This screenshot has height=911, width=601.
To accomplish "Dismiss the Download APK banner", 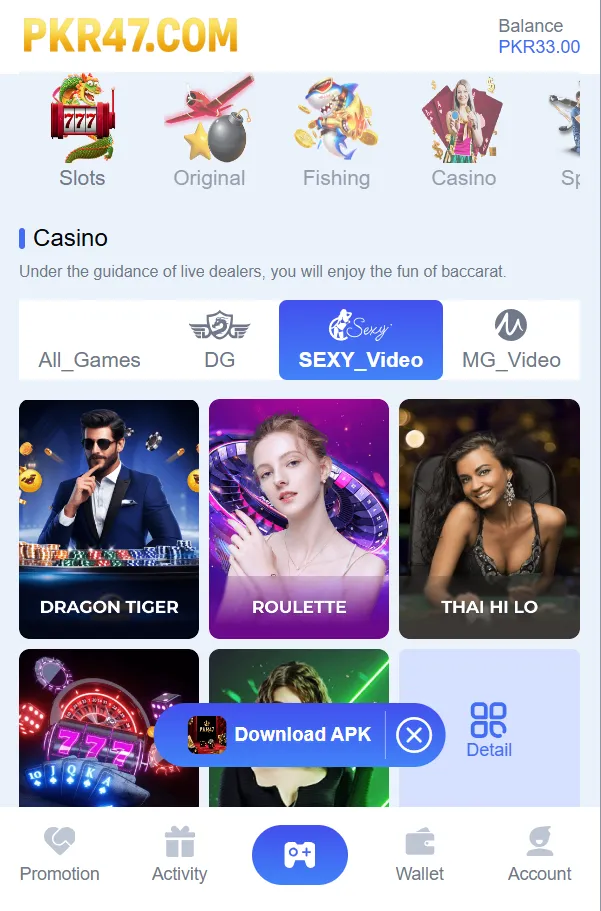I will point(413,735).
